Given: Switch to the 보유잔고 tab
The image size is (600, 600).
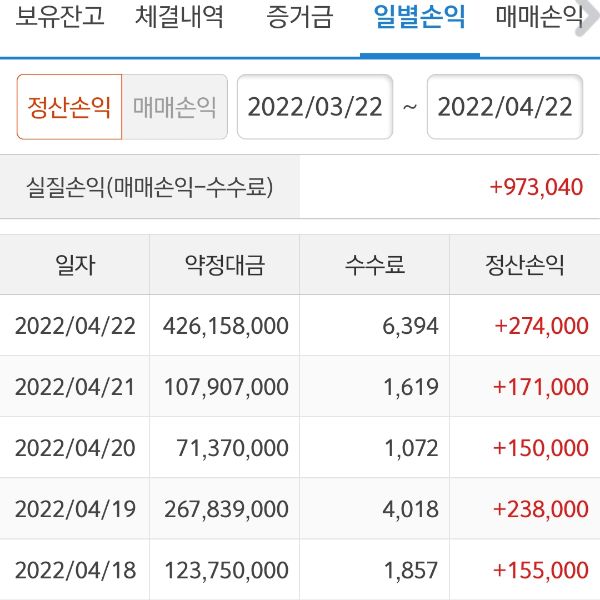Looking at the screenshot, I should pos(60,20).
